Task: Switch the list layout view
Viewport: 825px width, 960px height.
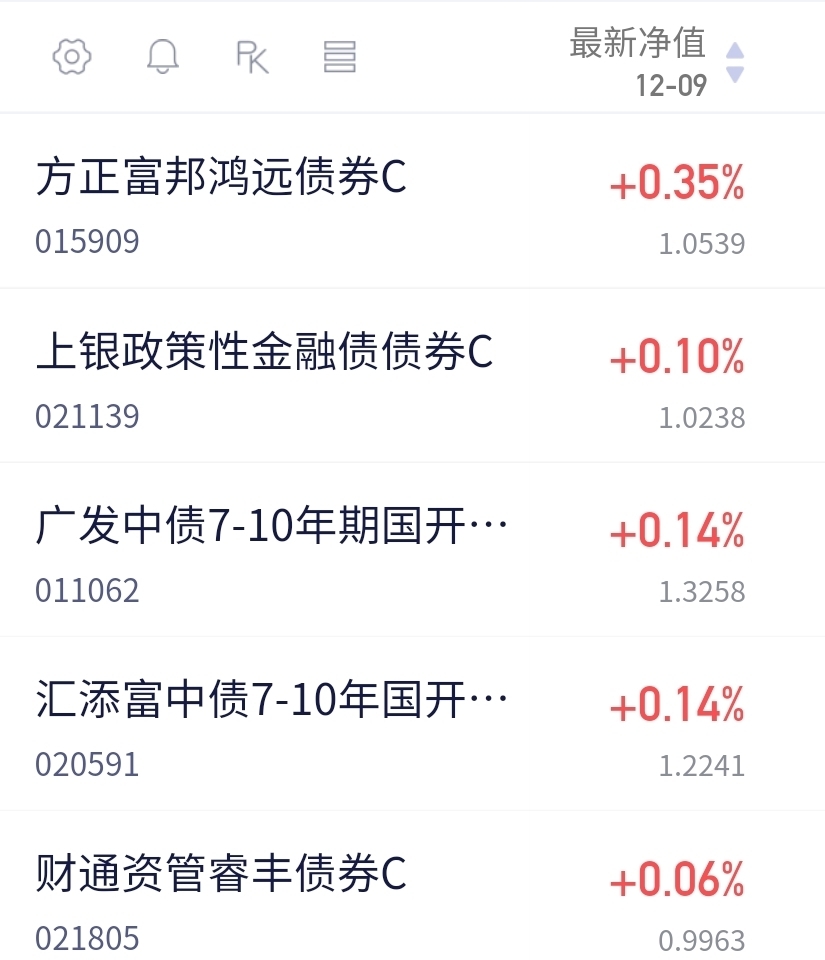Action: coord(340,57)
